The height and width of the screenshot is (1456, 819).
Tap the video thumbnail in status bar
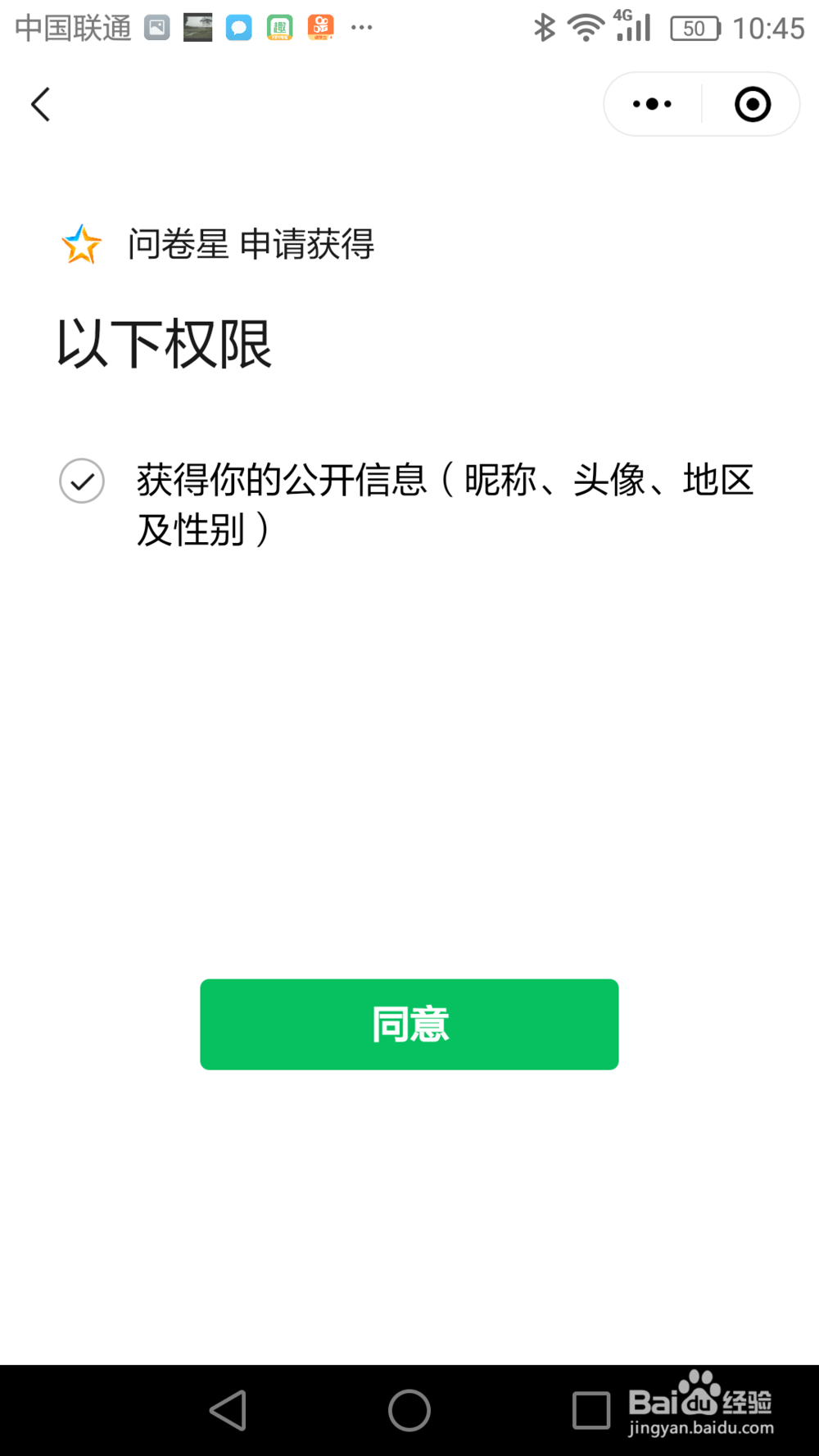coord(198,27)
